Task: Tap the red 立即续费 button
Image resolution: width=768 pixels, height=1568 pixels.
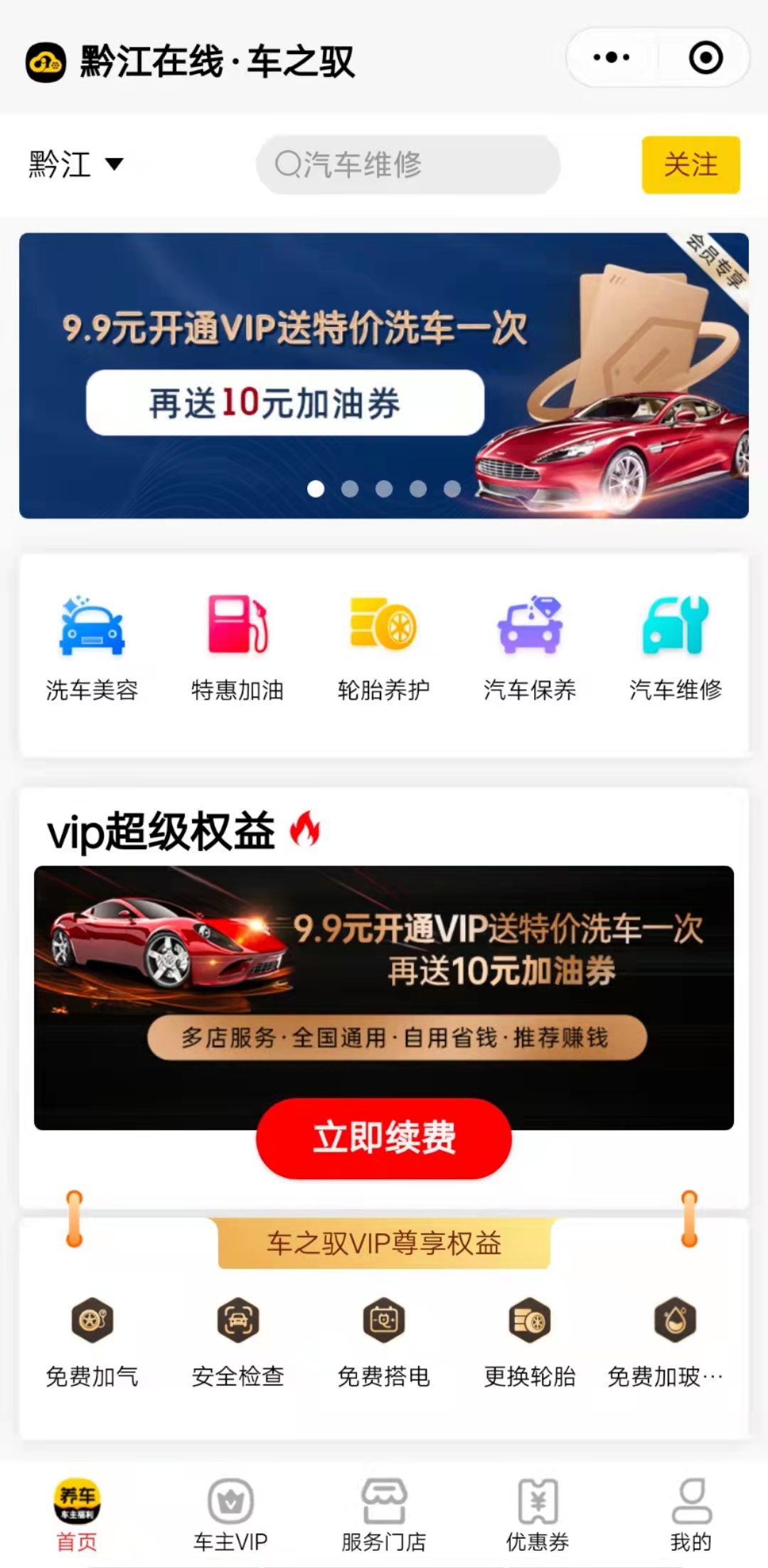Action: coord(383,1138)
